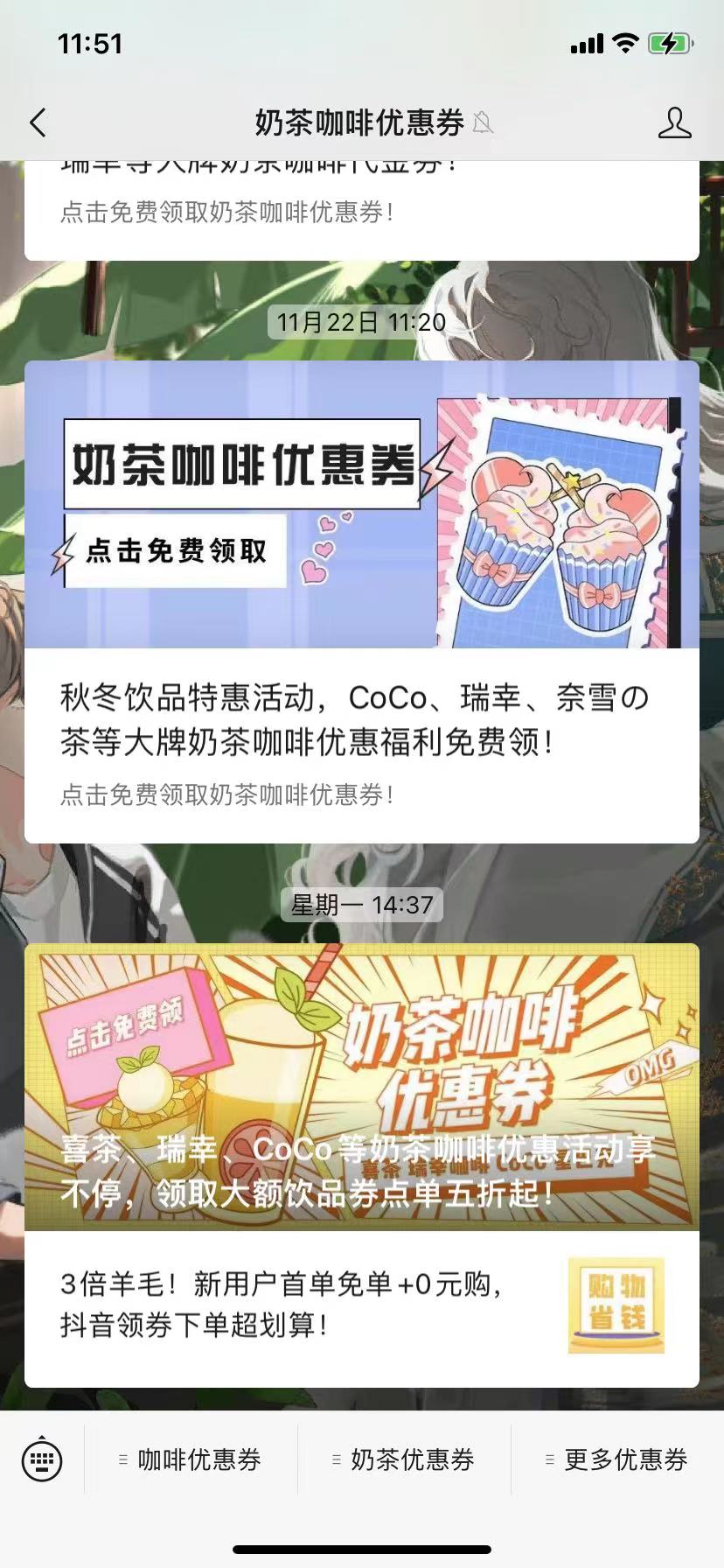The width and height of the screenshot is (724, 1568).
Task: Open the account profile icon
Action: point(674,123)
